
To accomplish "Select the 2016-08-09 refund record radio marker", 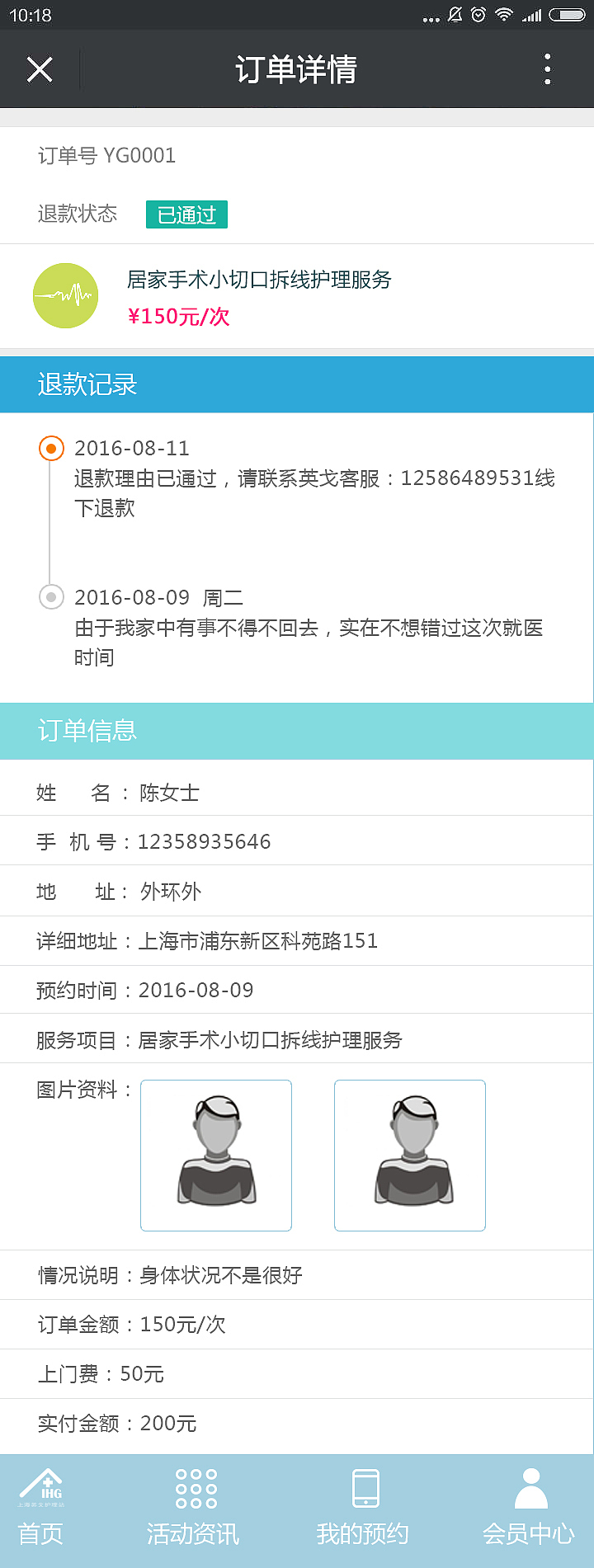I will point(51,596).
